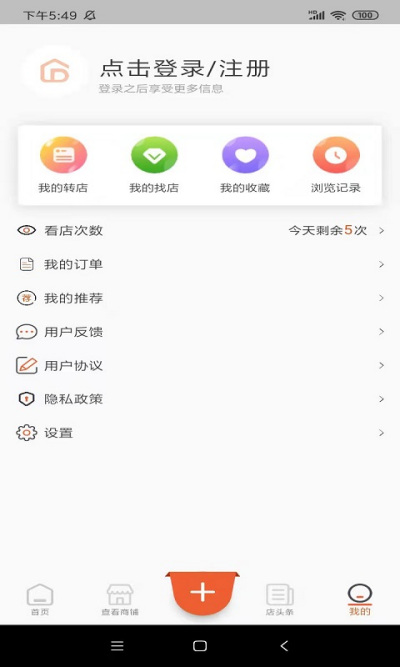Open 我的找店
This screenshot has height=667, width=400.
click(x=154, y=165)
